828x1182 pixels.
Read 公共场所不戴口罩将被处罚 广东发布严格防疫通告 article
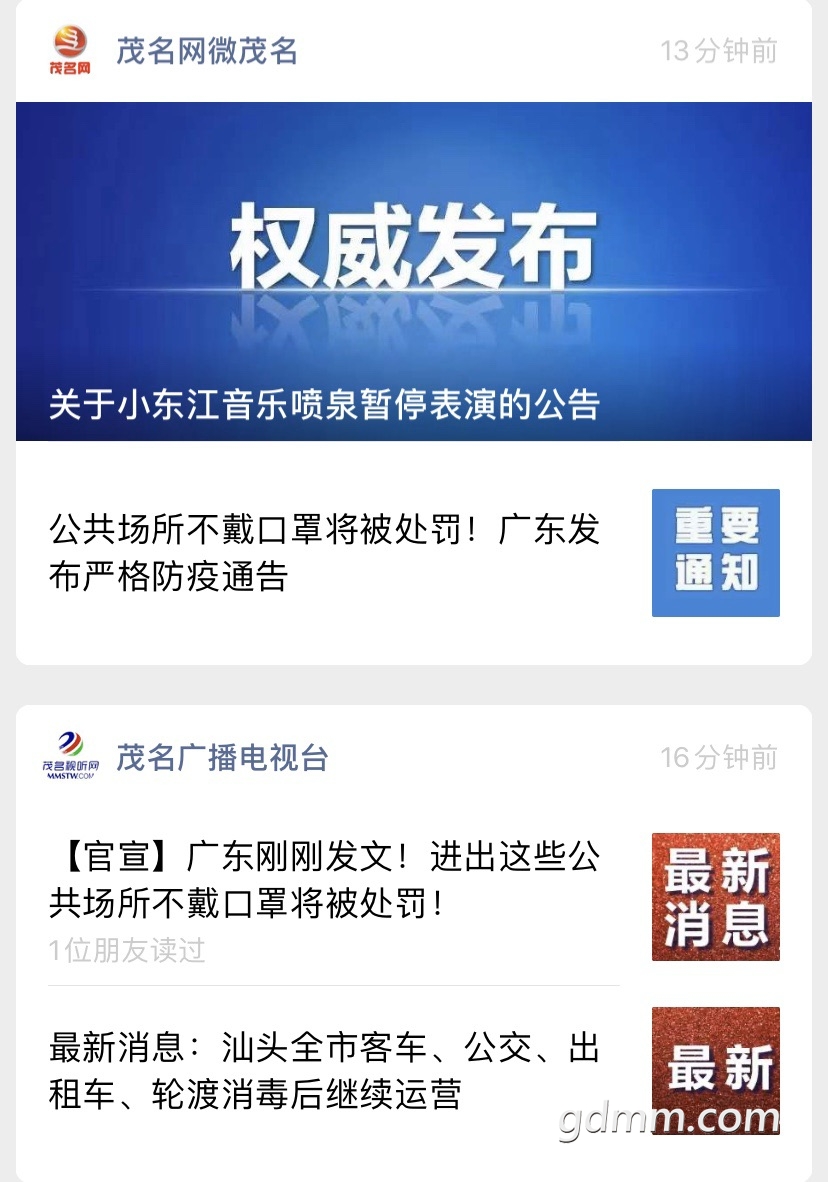click(325, 552)
